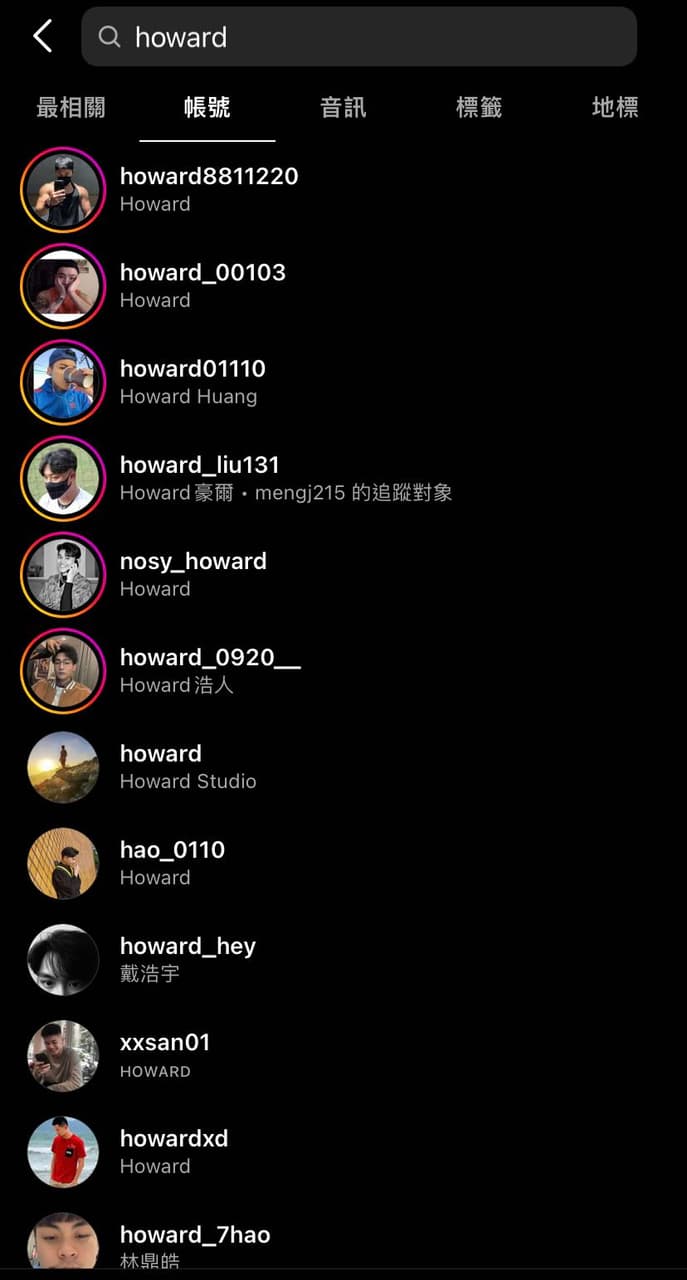Viewport: 687px width, 1280px height.
Task: Select the howard_0920__ account
Action: tap(210, 669)
